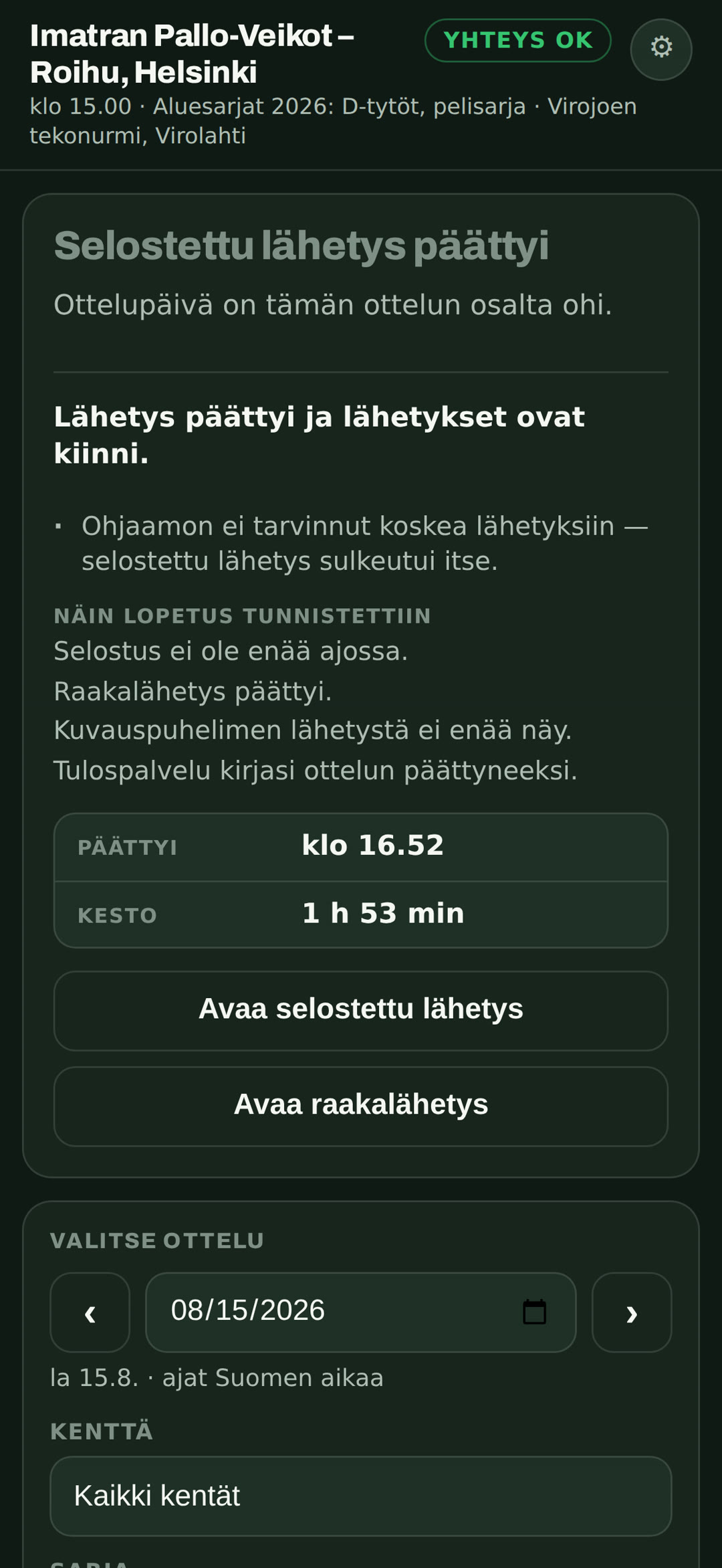Edit the date field 08/15/2026
This screenshot has width=722, height=1568.
[x=361, y=1312]
